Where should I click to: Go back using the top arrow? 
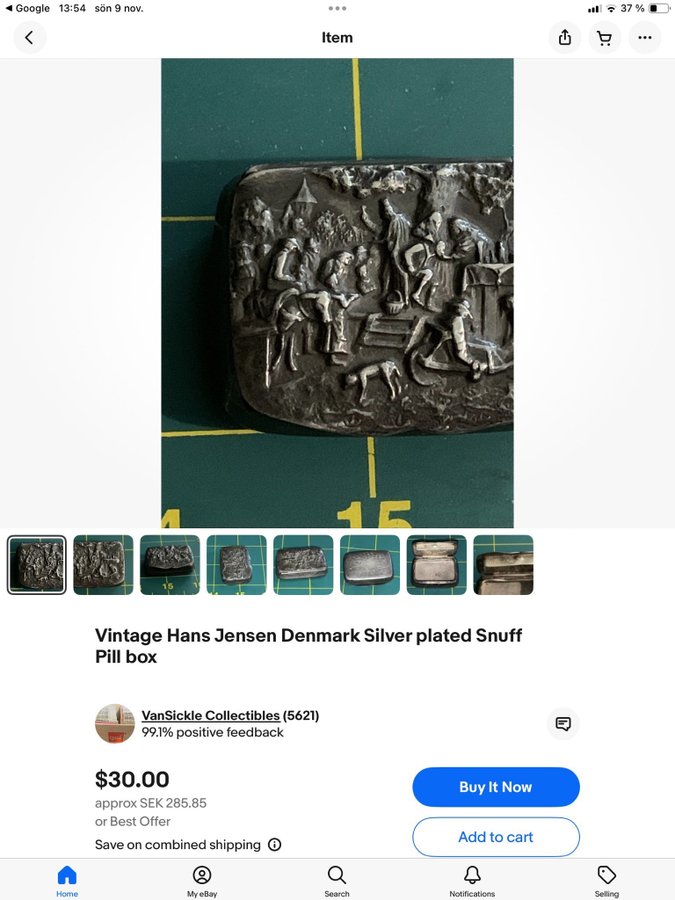coord(29,38)
